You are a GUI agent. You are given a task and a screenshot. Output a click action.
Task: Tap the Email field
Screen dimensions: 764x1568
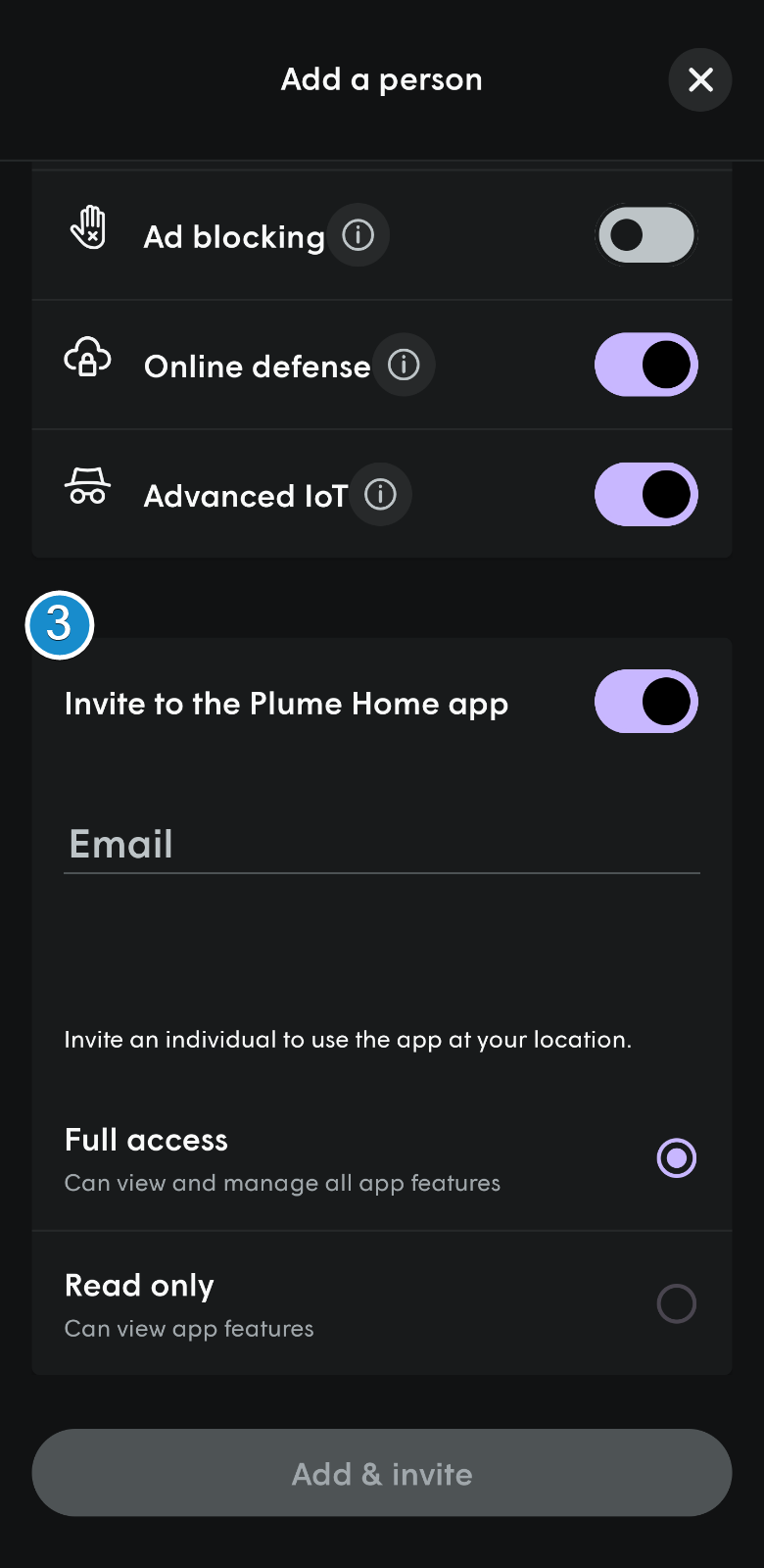pyautogui.click(x=382, y=845)
